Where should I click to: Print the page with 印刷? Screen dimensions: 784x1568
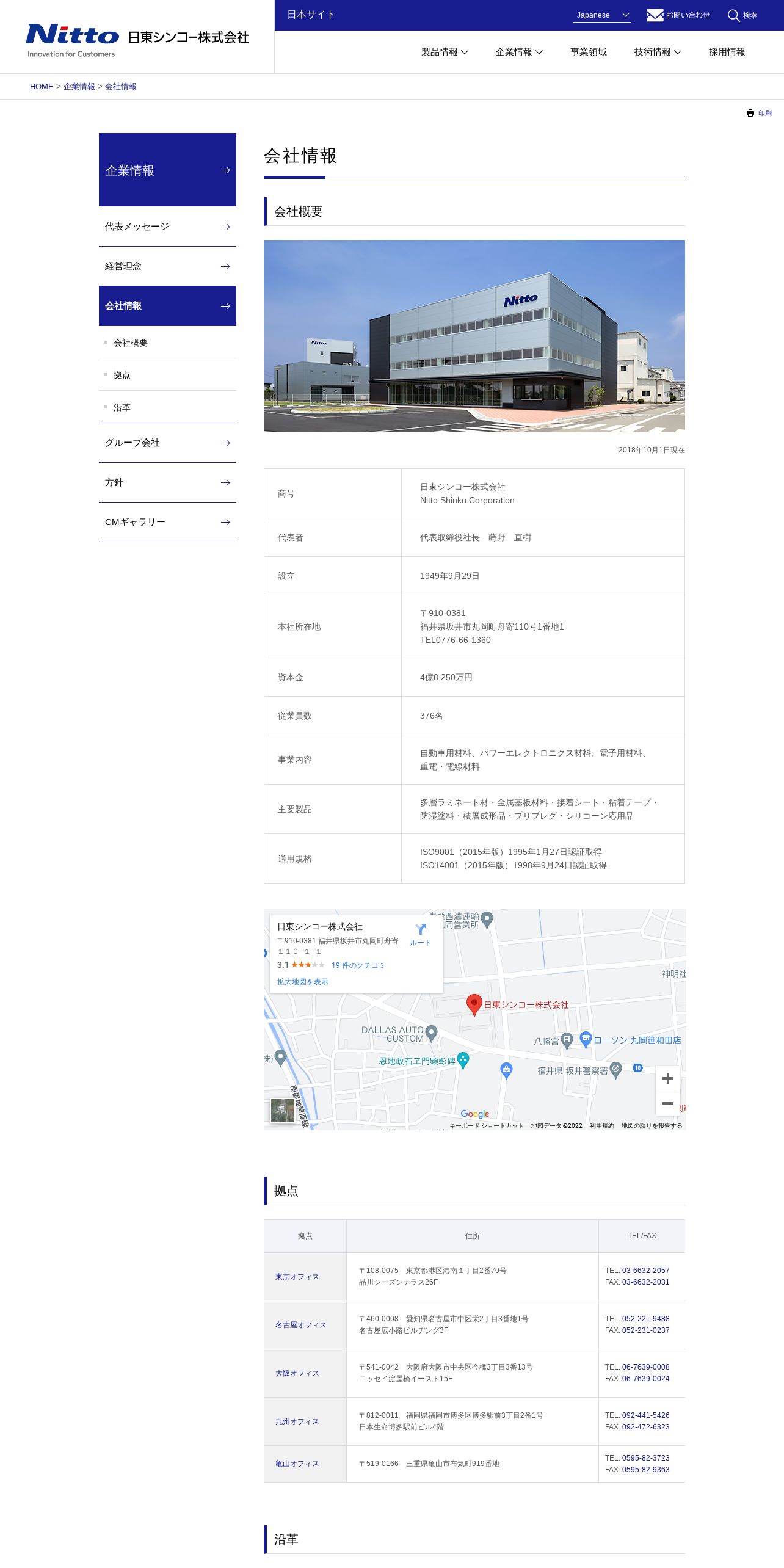pos(759,113)
